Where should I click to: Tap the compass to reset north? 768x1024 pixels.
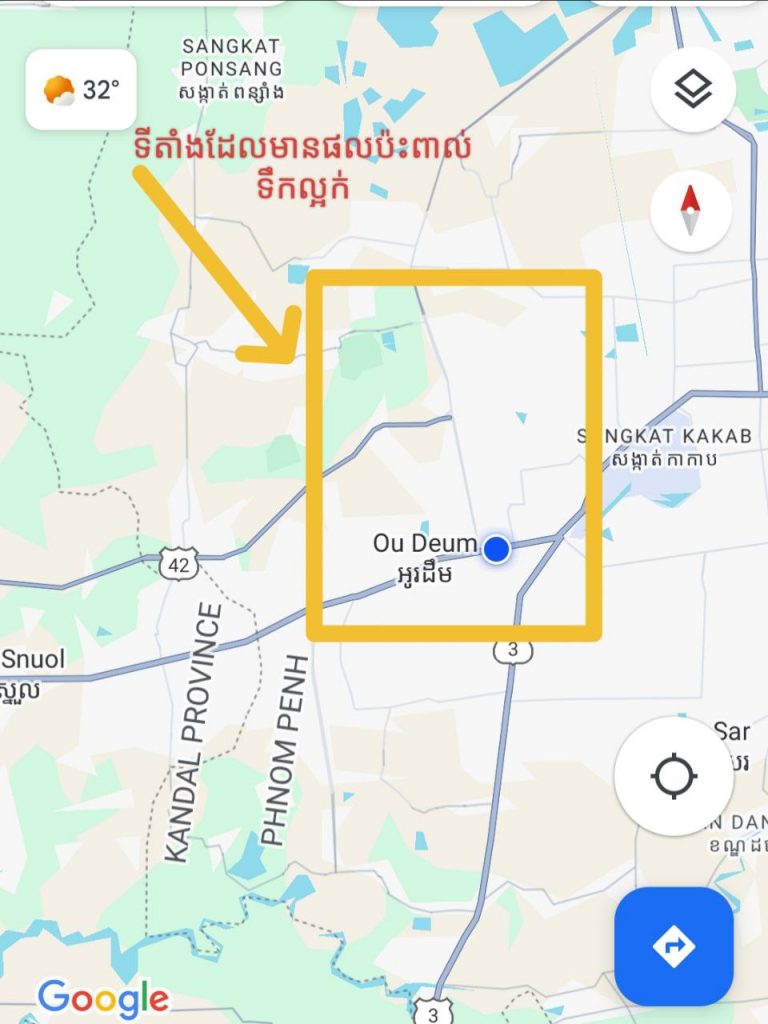click(x=691, y=210)
